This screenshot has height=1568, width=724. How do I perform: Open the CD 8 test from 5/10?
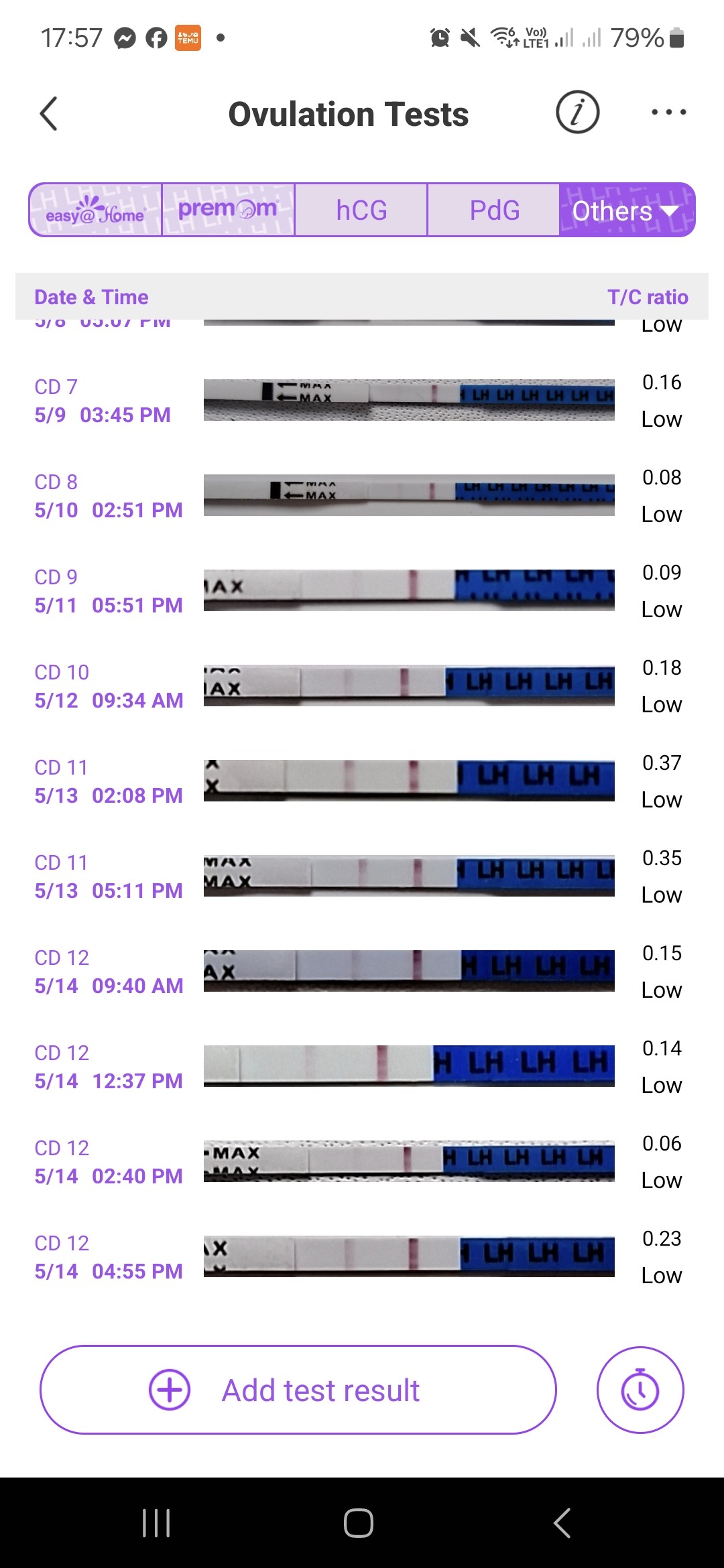[409, 495]
